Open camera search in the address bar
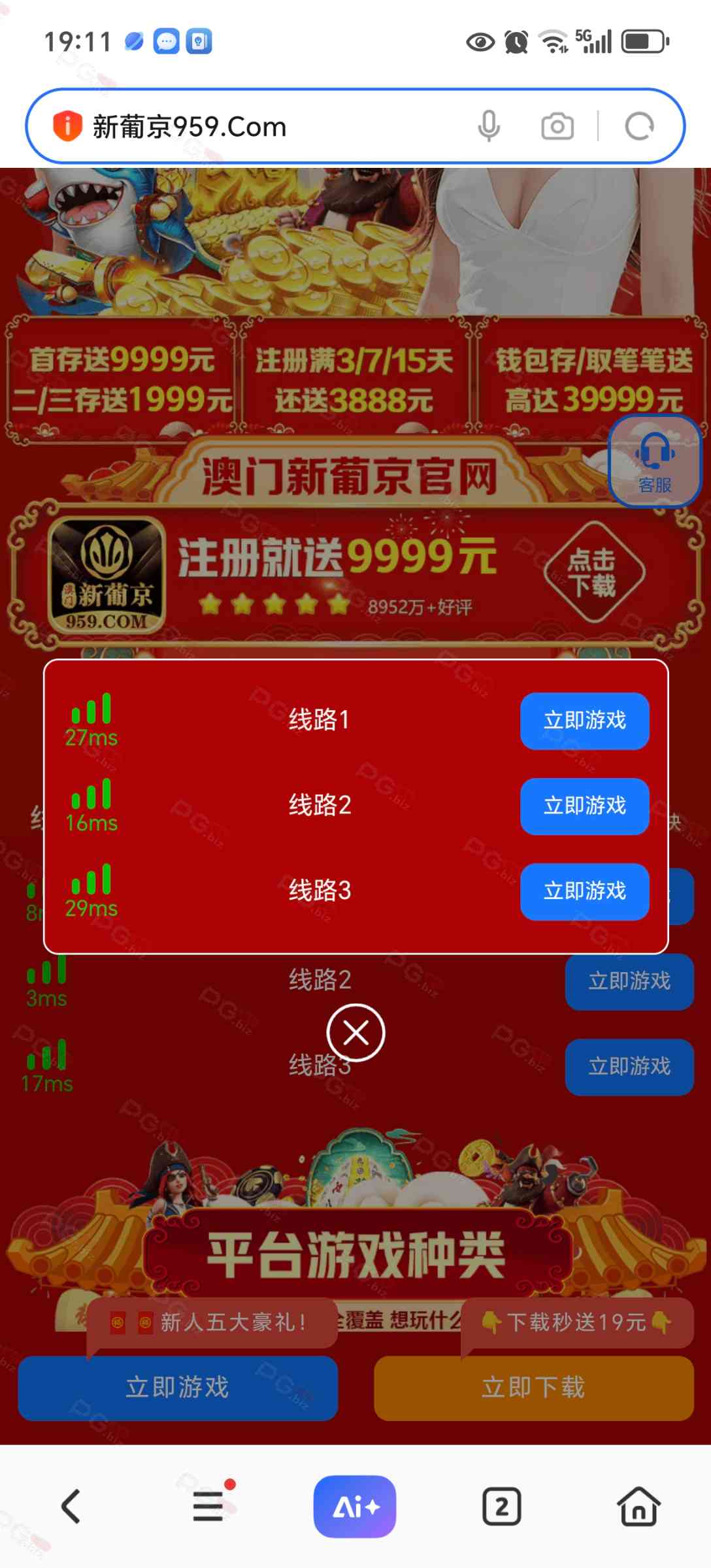The width and height of the screenshot is (711, 1568). click(x=557, y=126)
